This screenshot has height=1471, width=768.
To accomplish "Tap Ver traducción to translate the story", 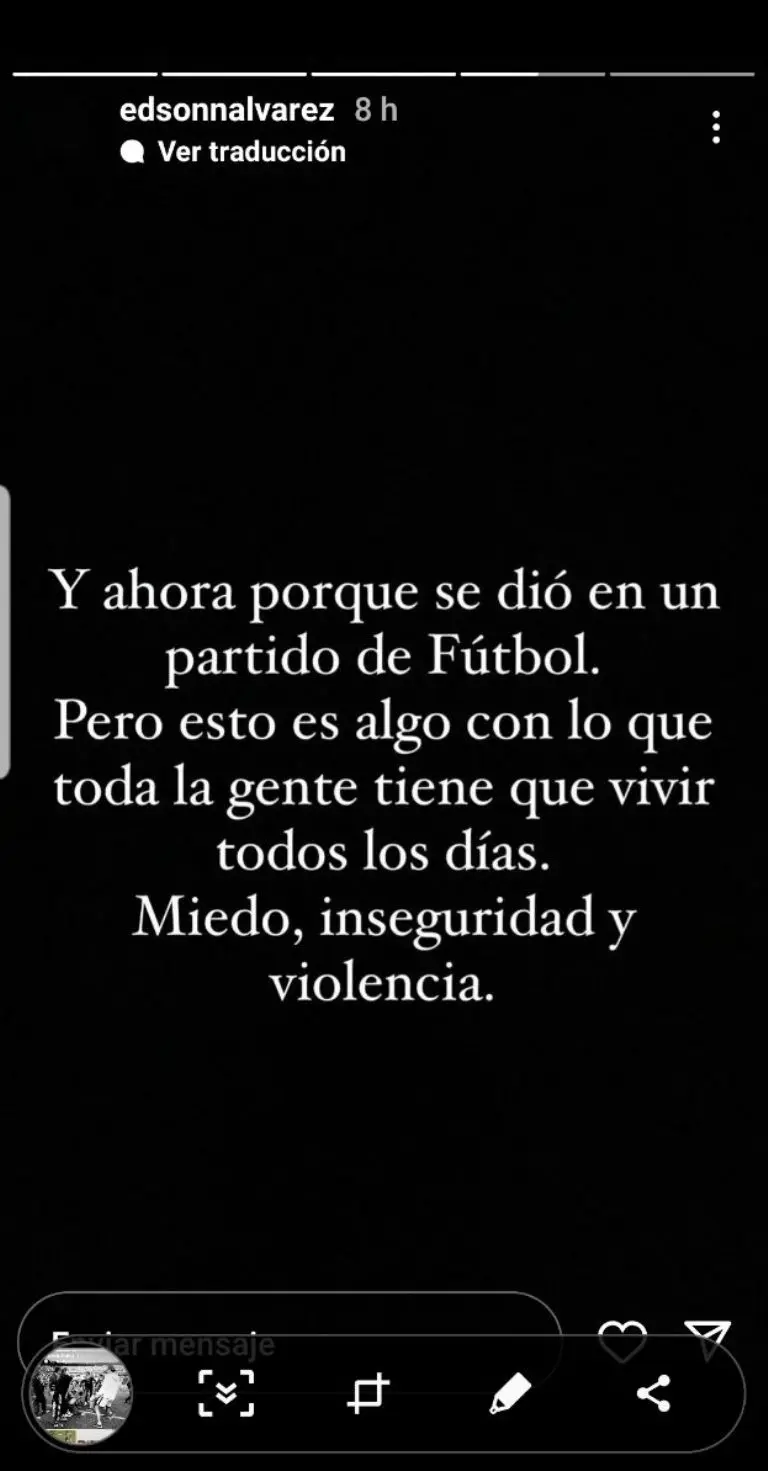I will click(x=251, y=152).
